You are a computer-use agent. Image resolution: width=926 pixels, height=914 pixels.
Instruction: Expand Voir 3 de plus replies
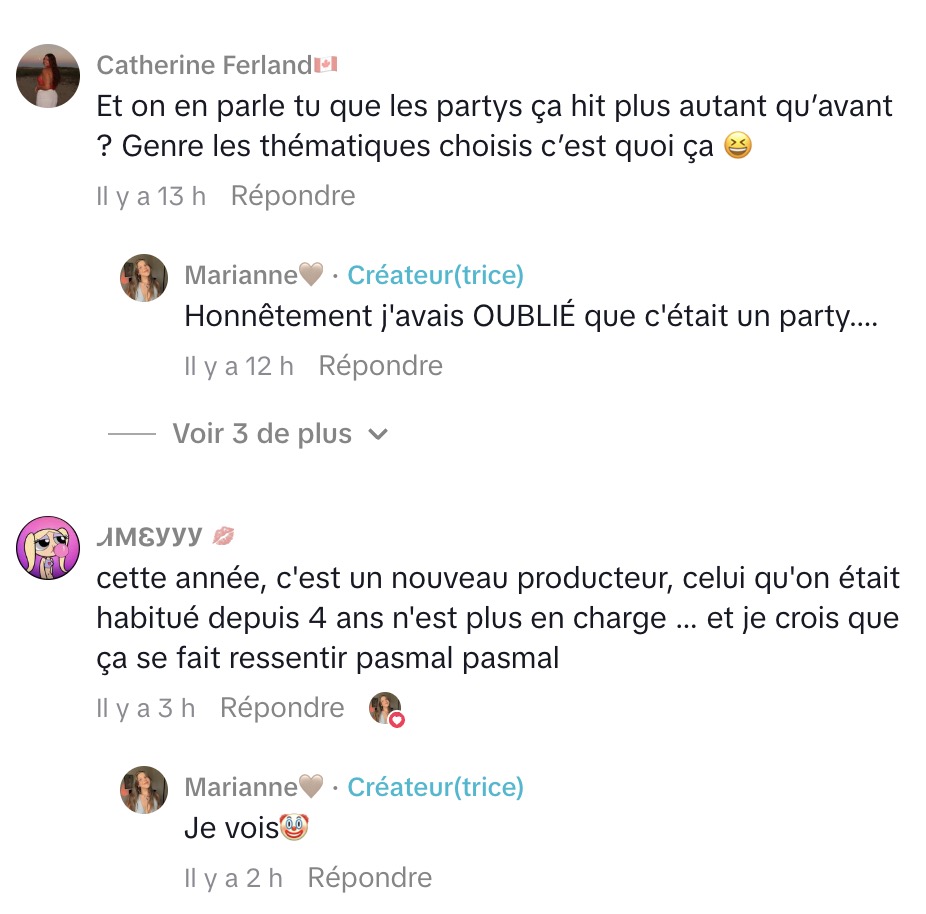pos(280,433)
